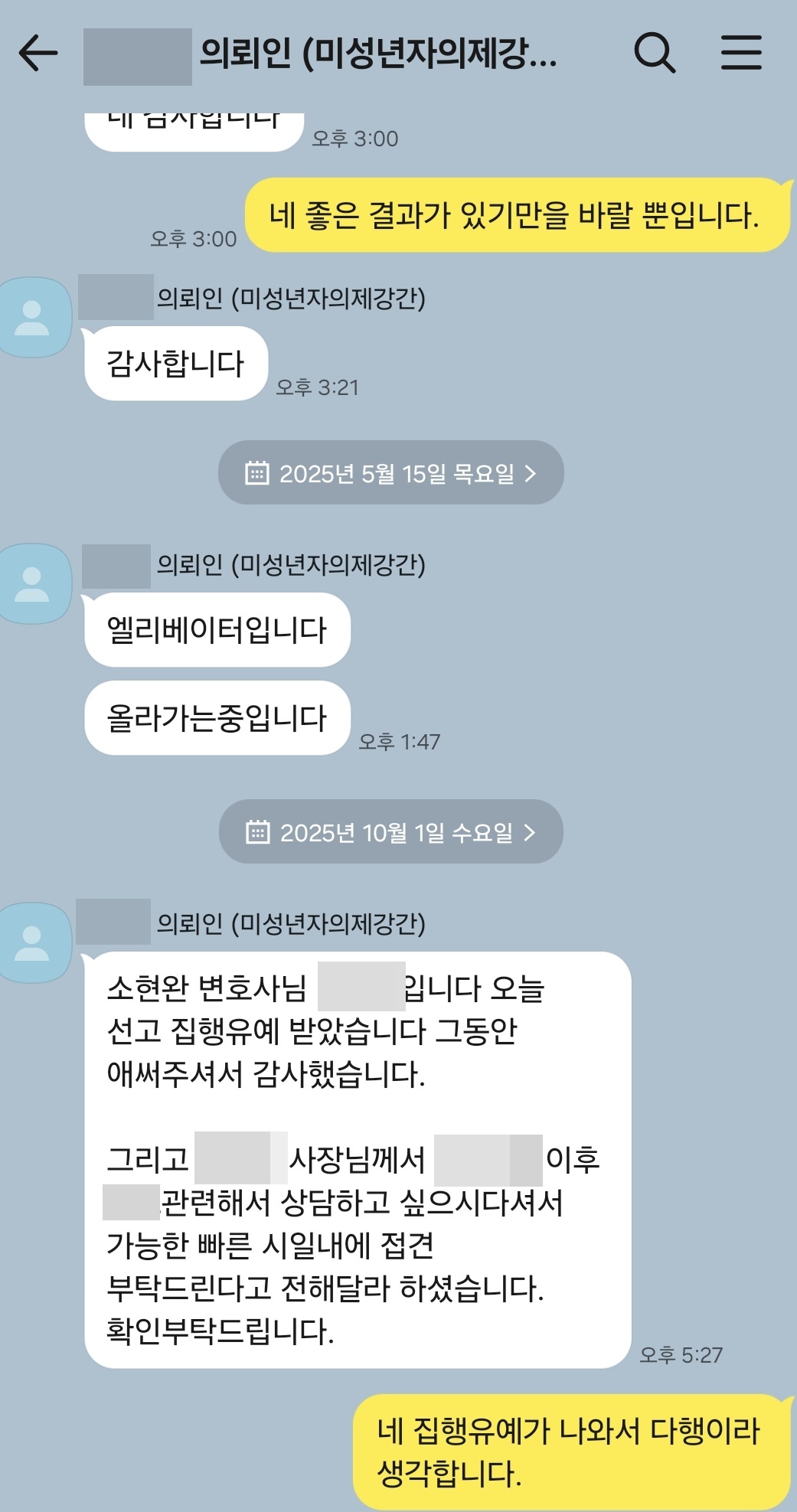Go back to the chat list
The width and height of the screenshot is (797, 1512).
click(38, 54)
